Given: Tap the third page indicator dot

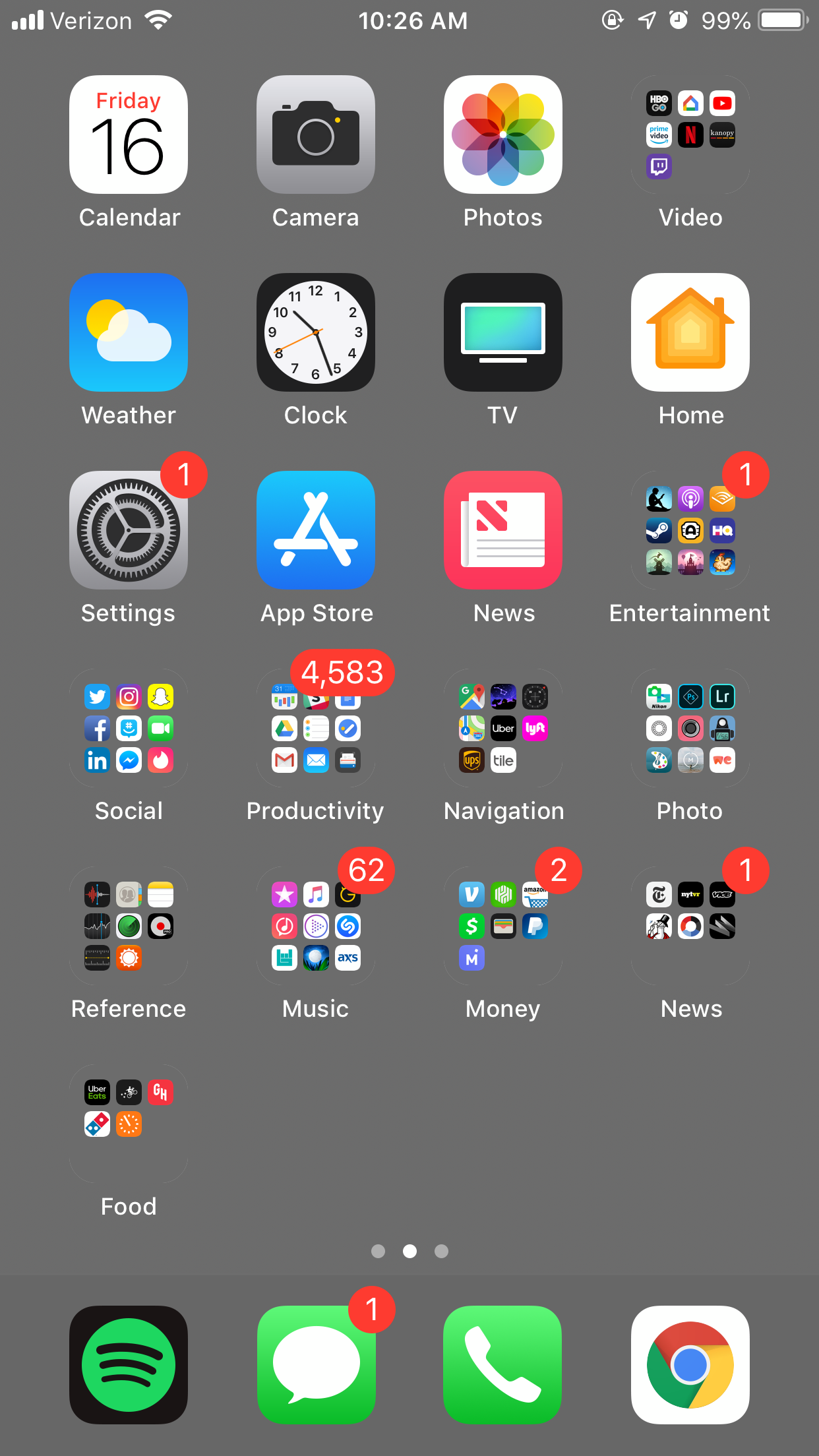Looking at the screenshot, I should point(442,1251).
